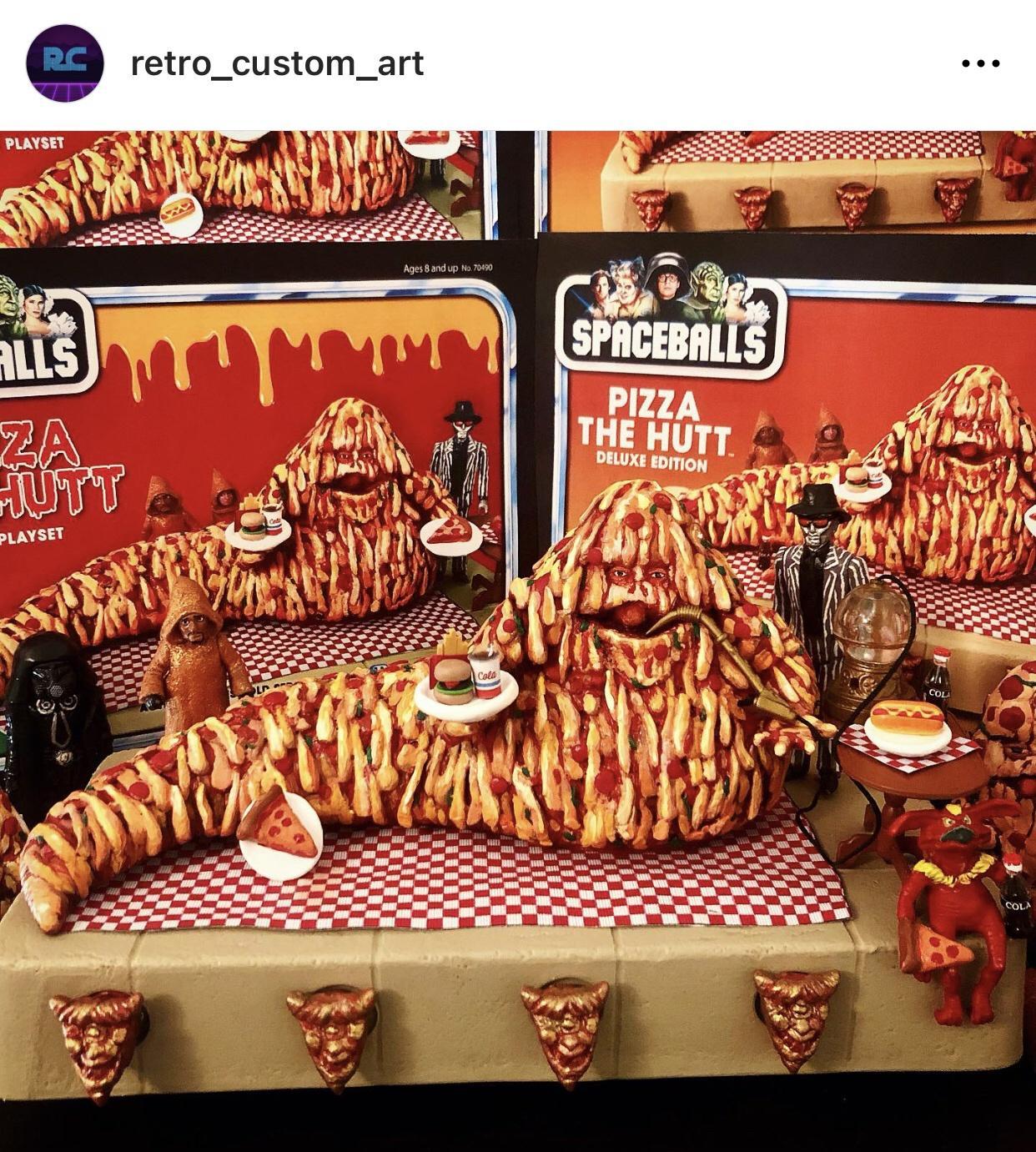Viewport: 1036px width, 1152px height.
Task: Tap the Pizza the Hutt post photo
Action: click(x=517, y=634)
